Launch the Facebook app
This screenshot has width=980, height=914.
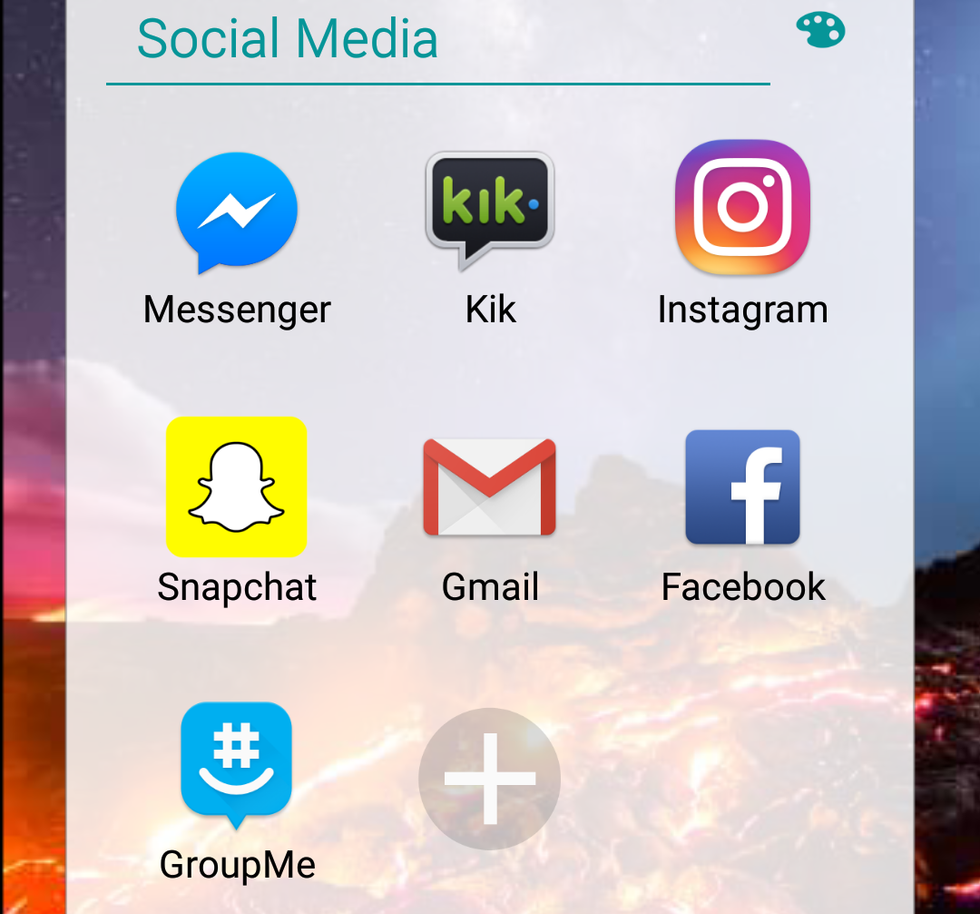pos(742,487)
